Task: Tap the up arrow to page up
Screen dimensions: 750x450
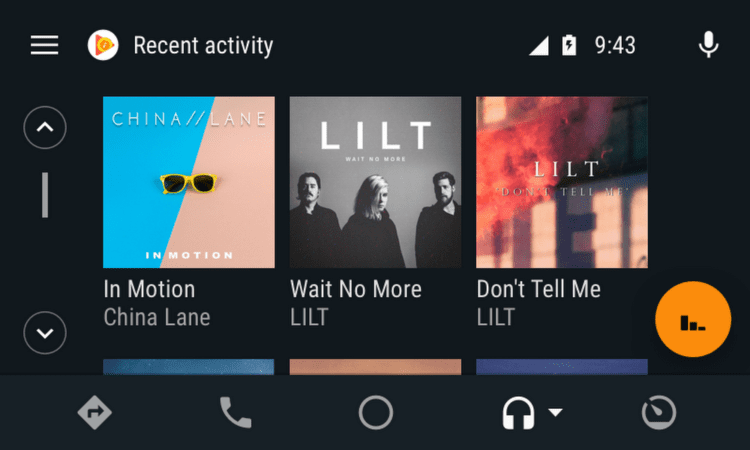Action: (45, 127)
